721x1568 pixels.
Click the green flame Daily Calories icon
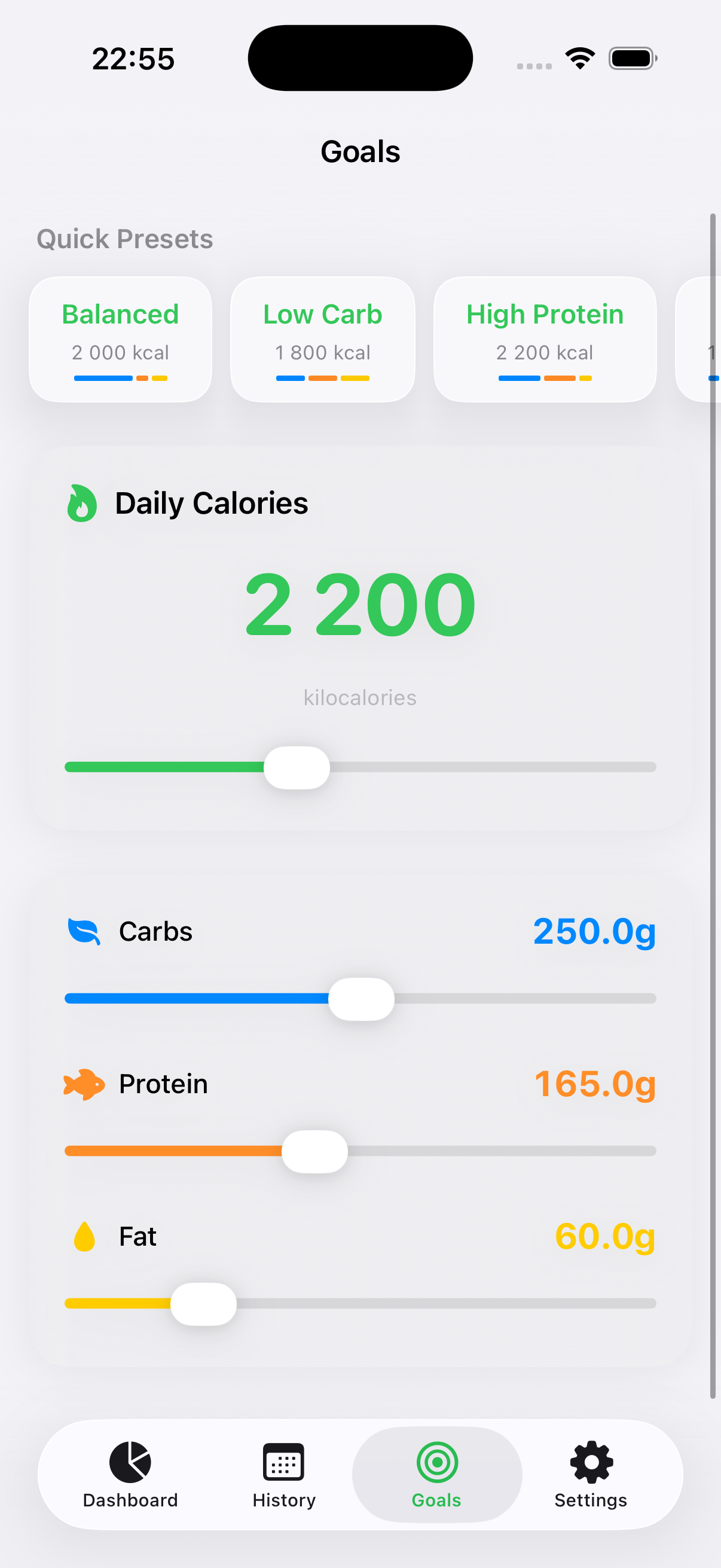pos(82,503)
